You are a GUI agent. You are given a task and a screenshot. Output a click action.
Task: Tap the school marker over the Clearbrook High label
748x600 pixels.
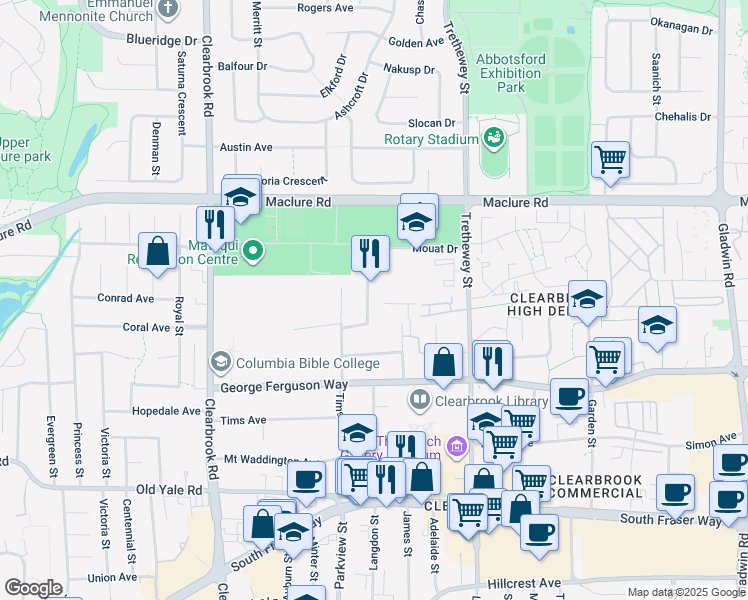coord(588,299)
